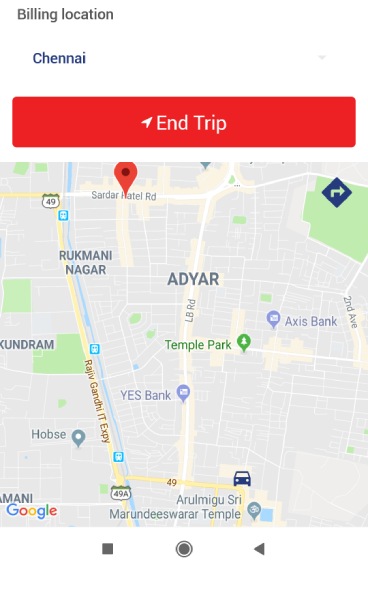This screenshot has width=368, height=594.
Task: Select the red location pin on the map
Action: (x=125, y=178)
